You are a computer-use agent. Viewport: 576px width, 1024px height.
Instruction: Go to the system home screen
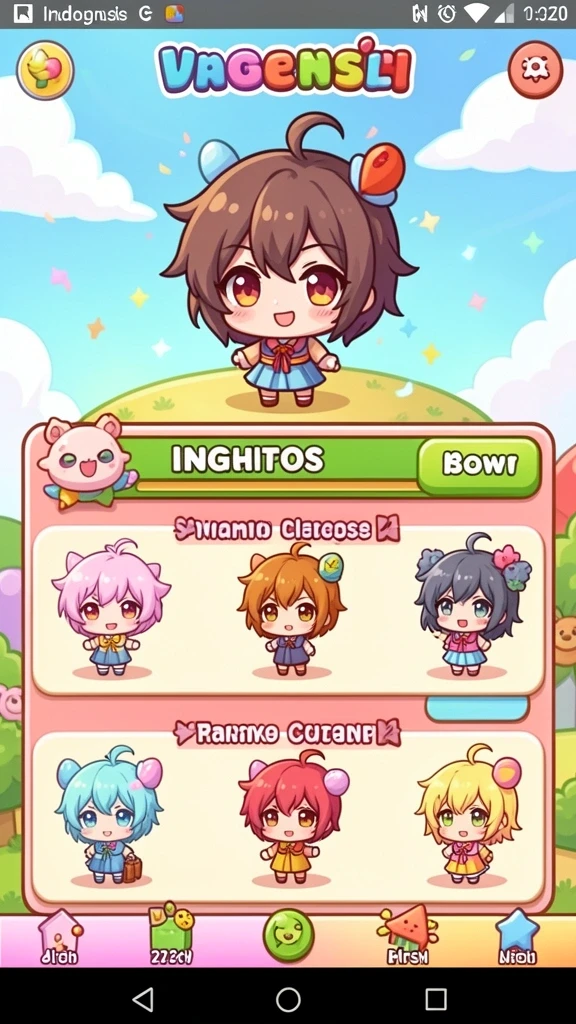click(x=288, y=999)
